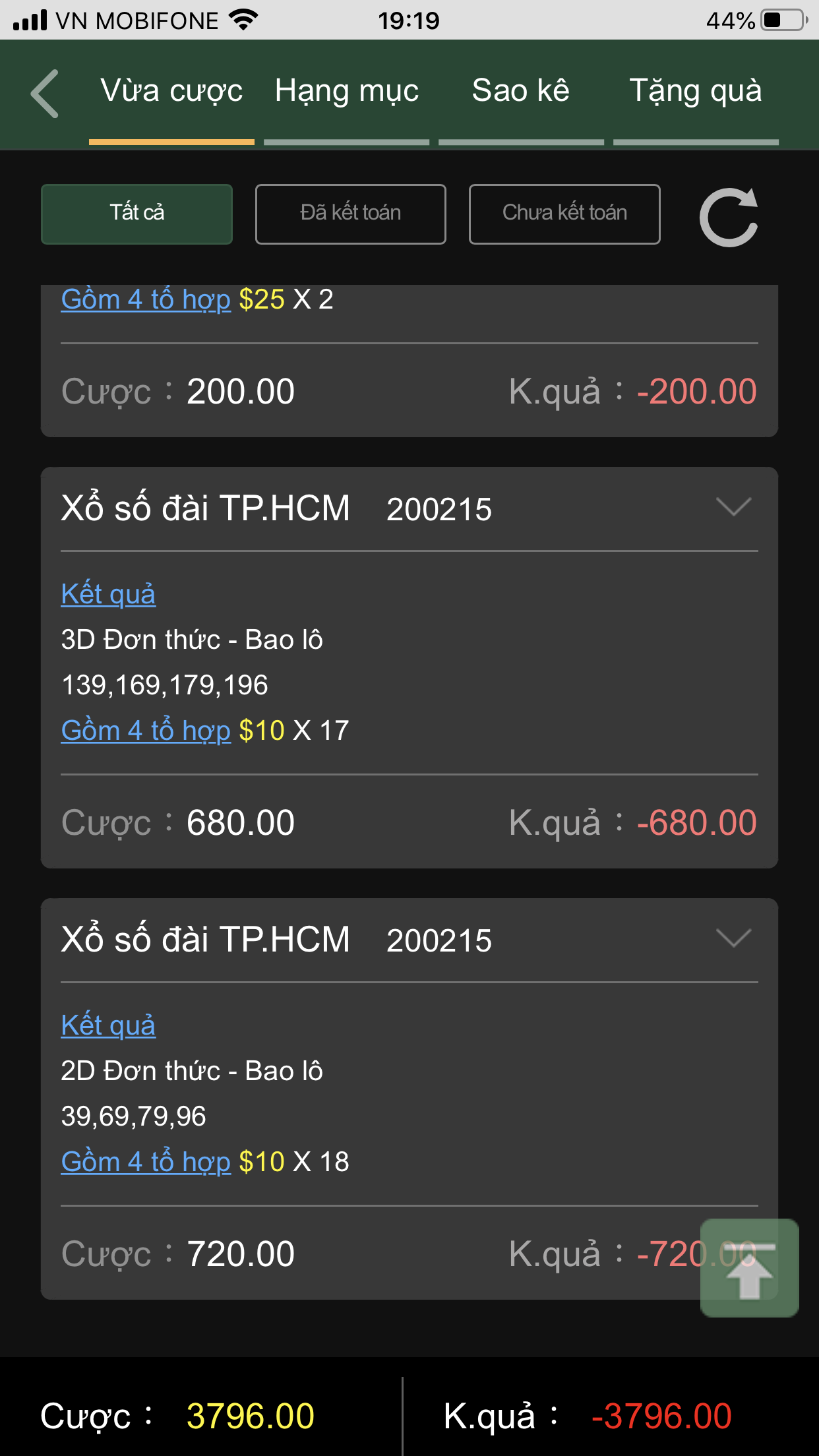Image resolution: width=819 pixels, height=1456 pixels.
Task: View Gồm 4 tổ hợp of $10 X 17
Action: (146, 731)
